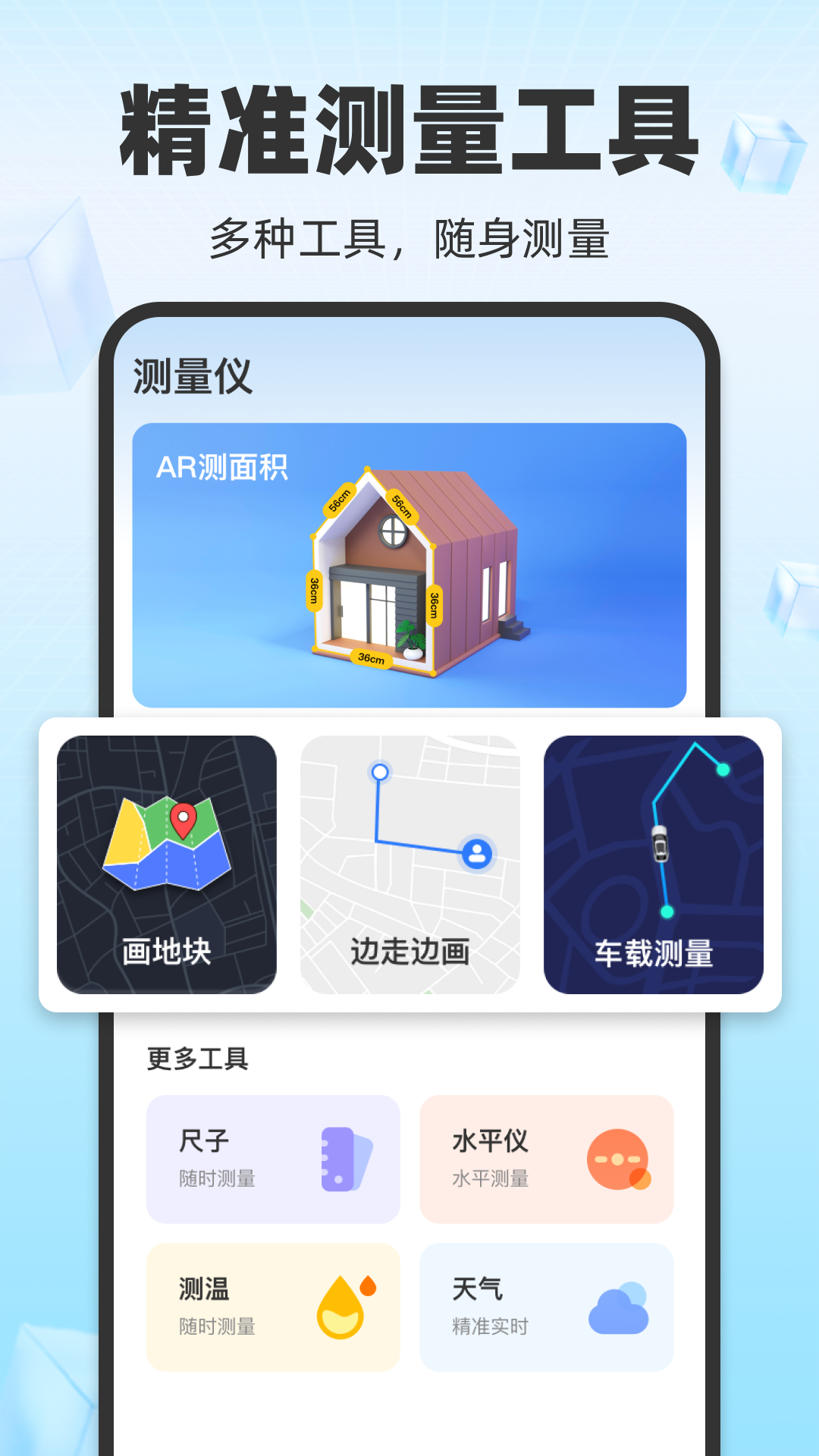Click the 精准实时 text under 天气
The image size is (819, 1456).
[491, 1325]
